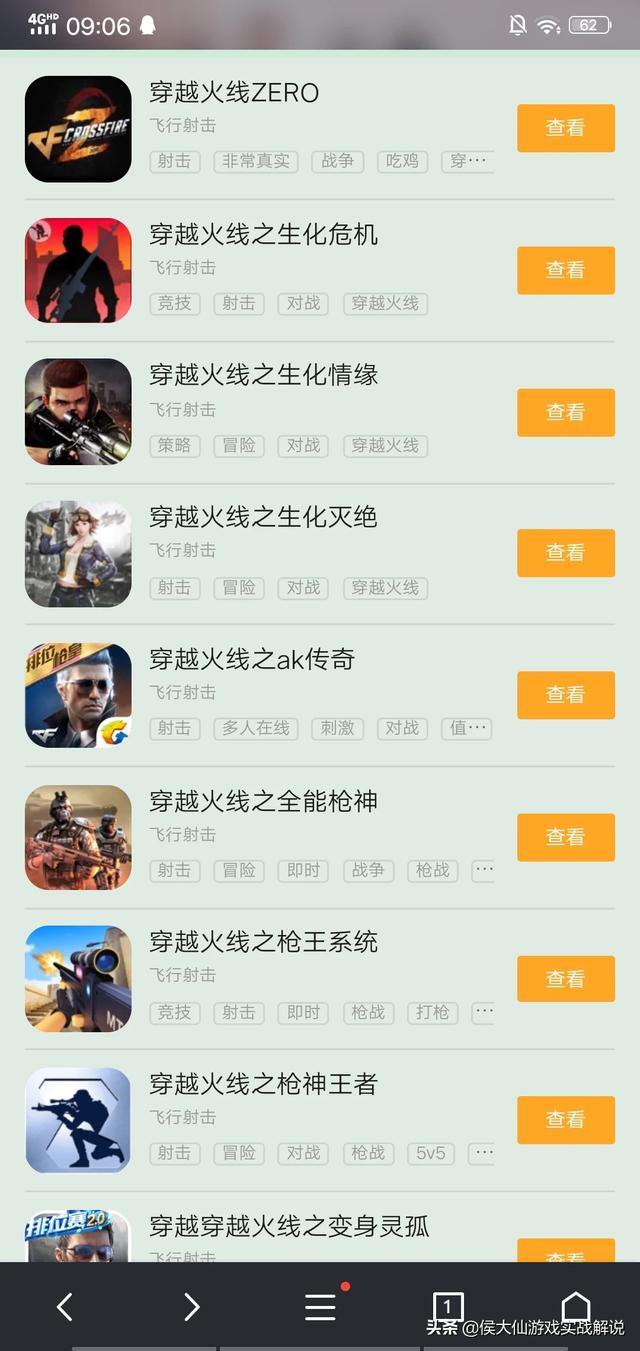The height and width of the screenshot is (1351, 640).
Task: Tap 查看 button for 穿越火线ZERO
Action: [565, 128]
